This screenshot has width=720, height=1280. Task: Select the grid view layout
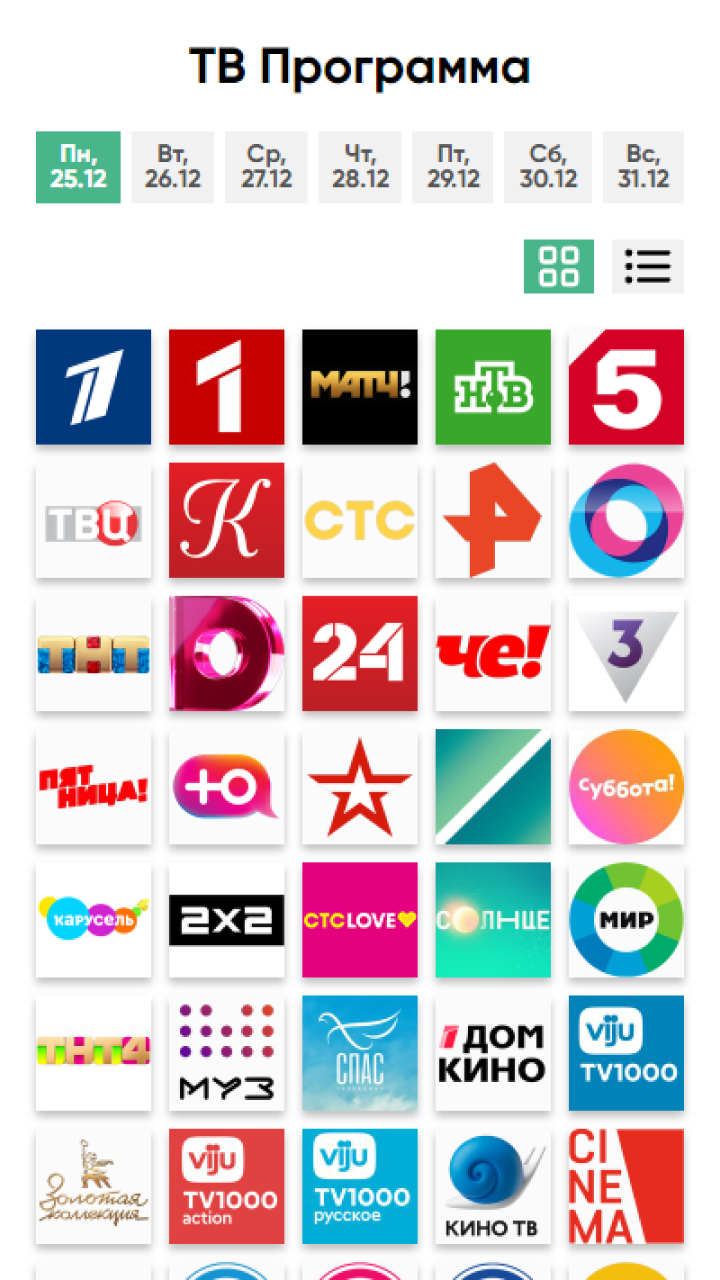tap(559, 266)
